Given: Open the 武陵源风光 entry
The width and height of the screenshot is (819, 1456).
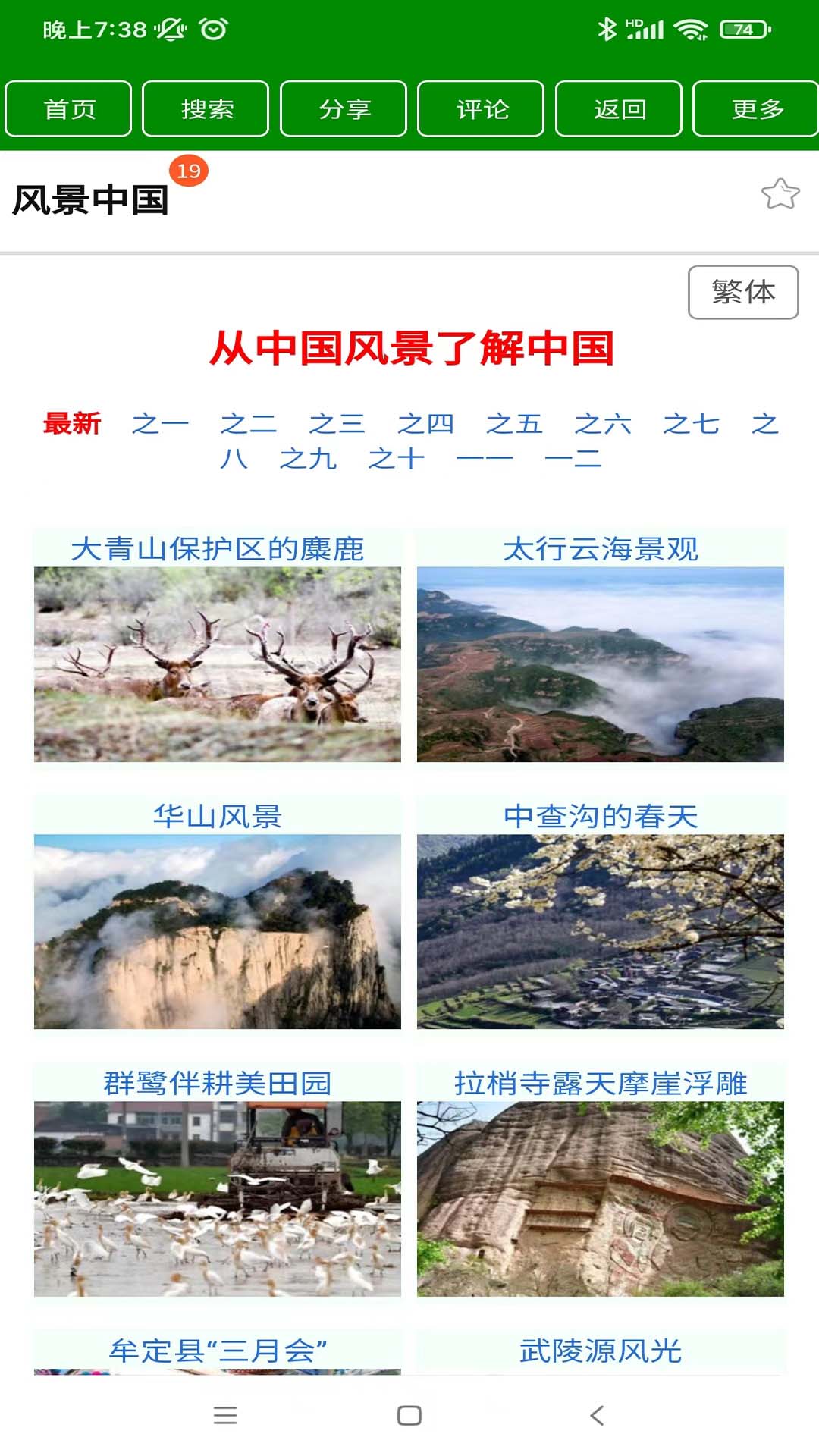Looking at the screenshot, I should (x=601, y=1351).
